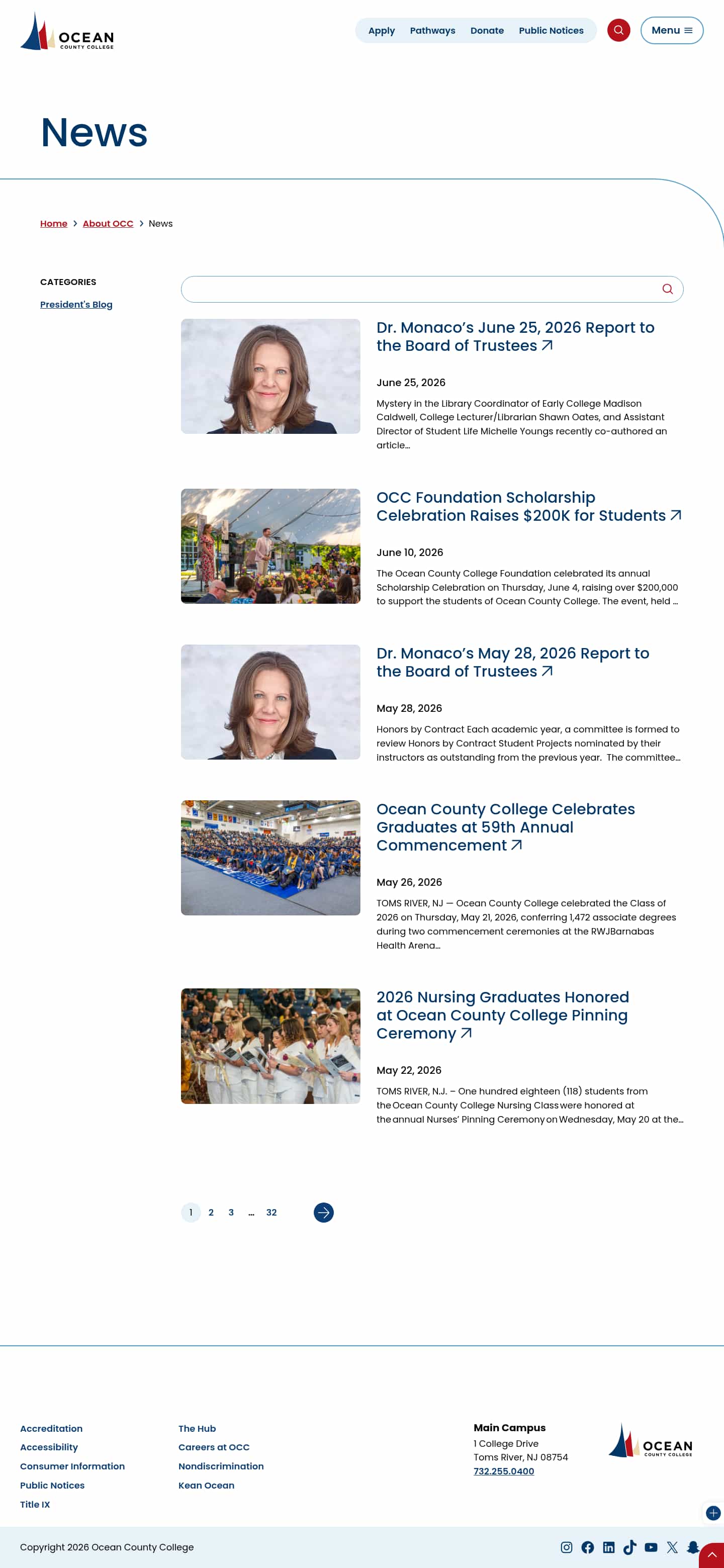Open the About OCC breadcrumb
Screen dimensions: 724x1568
pyautogui.click(x=108, y=223)
